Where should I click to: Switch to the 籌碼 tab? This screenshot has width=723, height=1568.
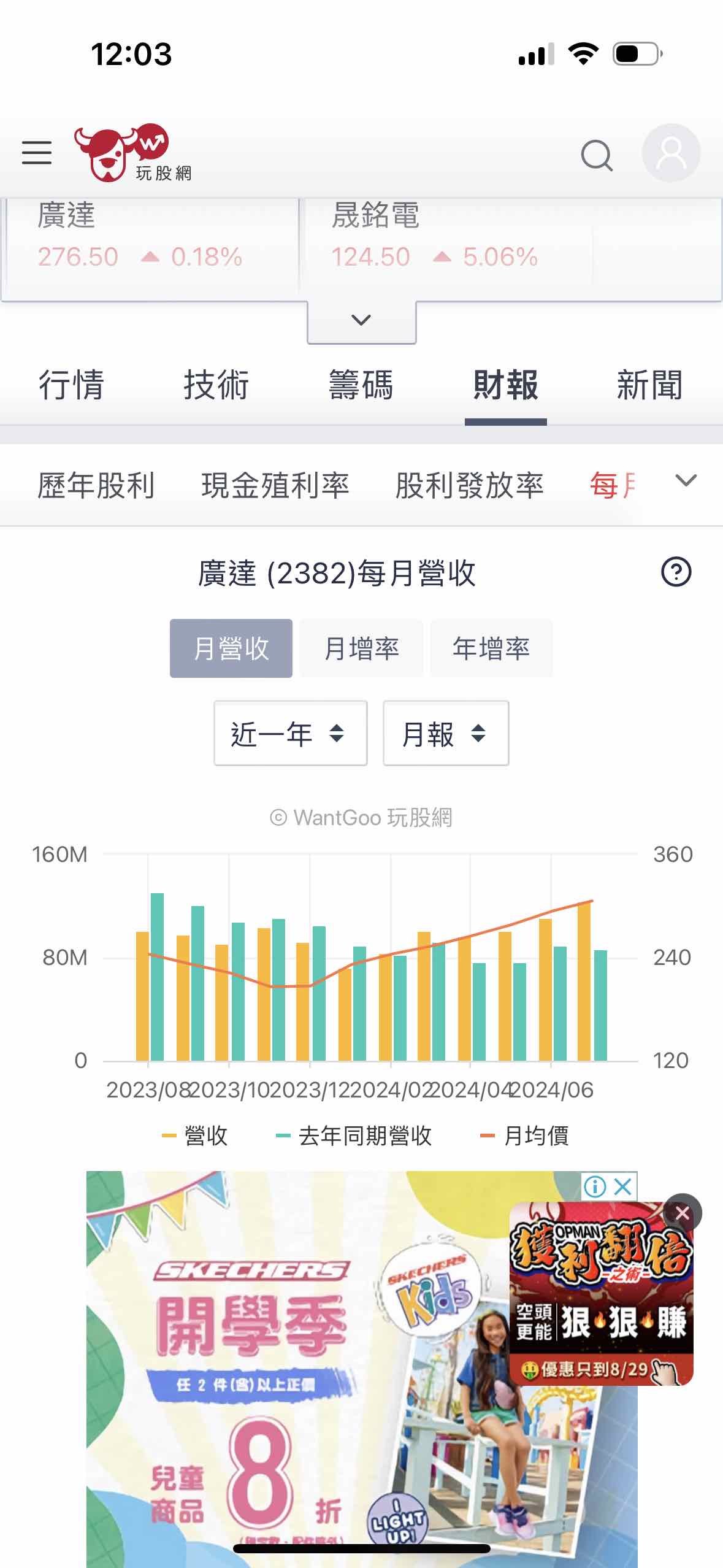(x=361, y=385)
